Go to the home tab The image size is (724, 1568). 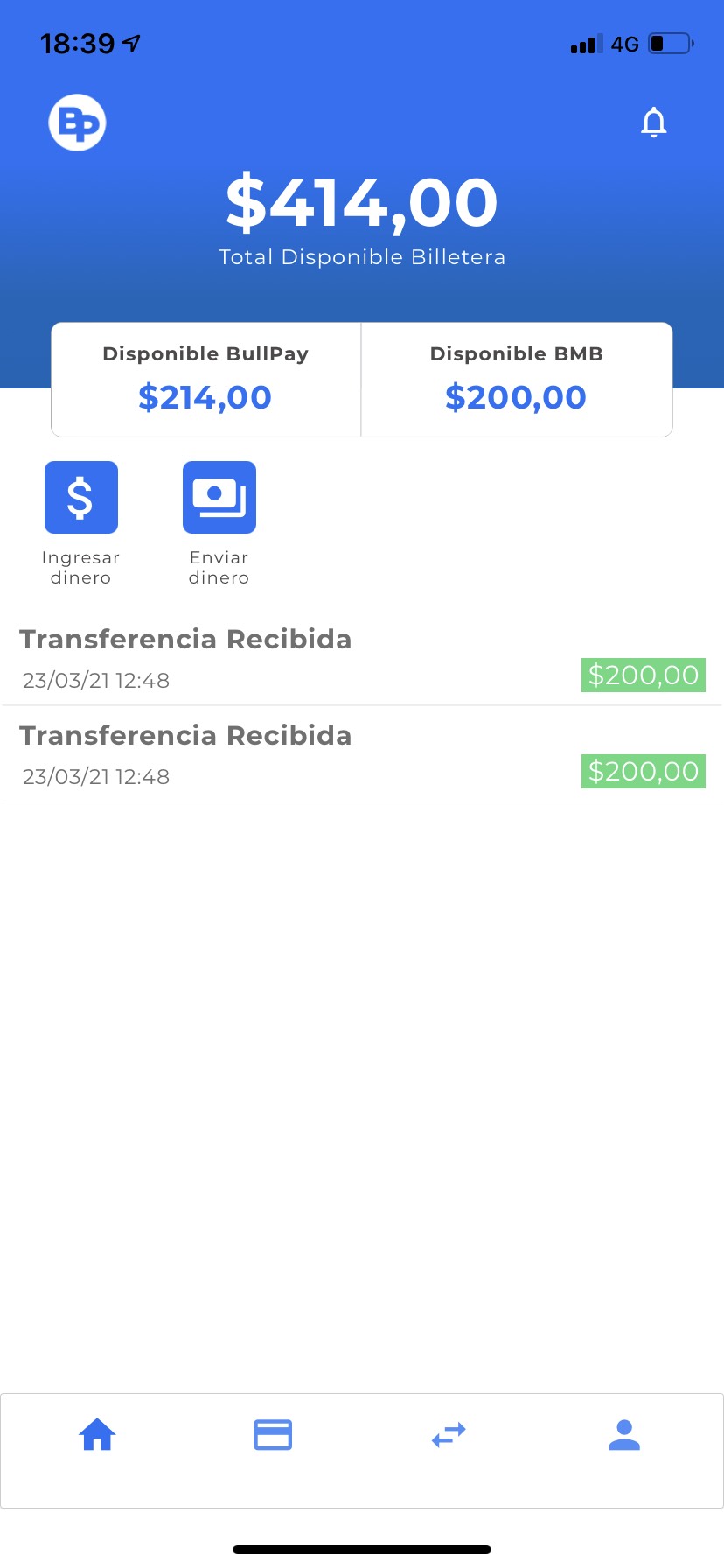tap(98, 1436)
